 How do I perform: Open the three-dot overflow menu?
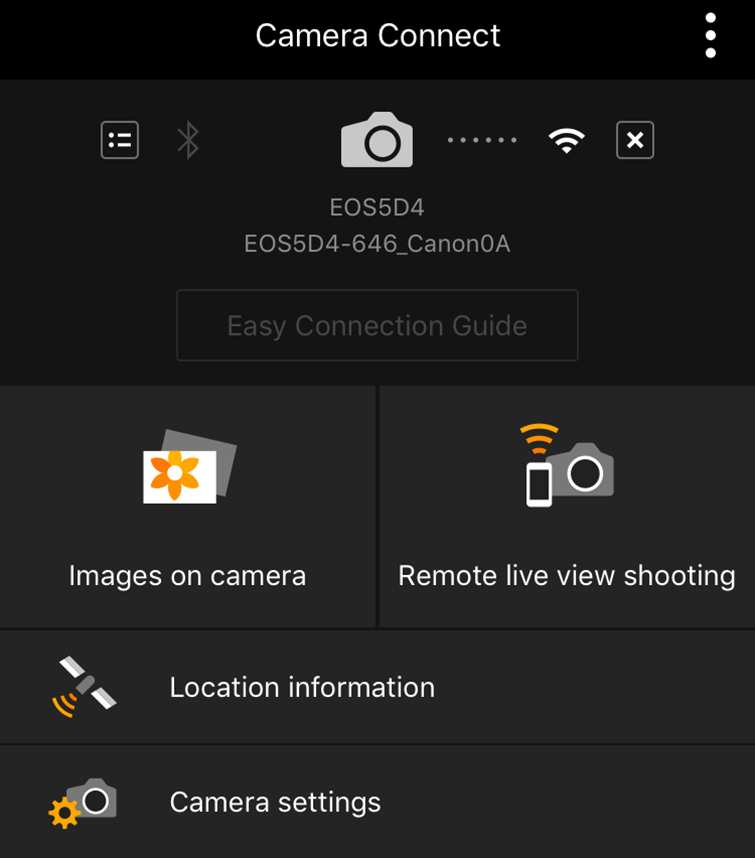tap(710, 36)
